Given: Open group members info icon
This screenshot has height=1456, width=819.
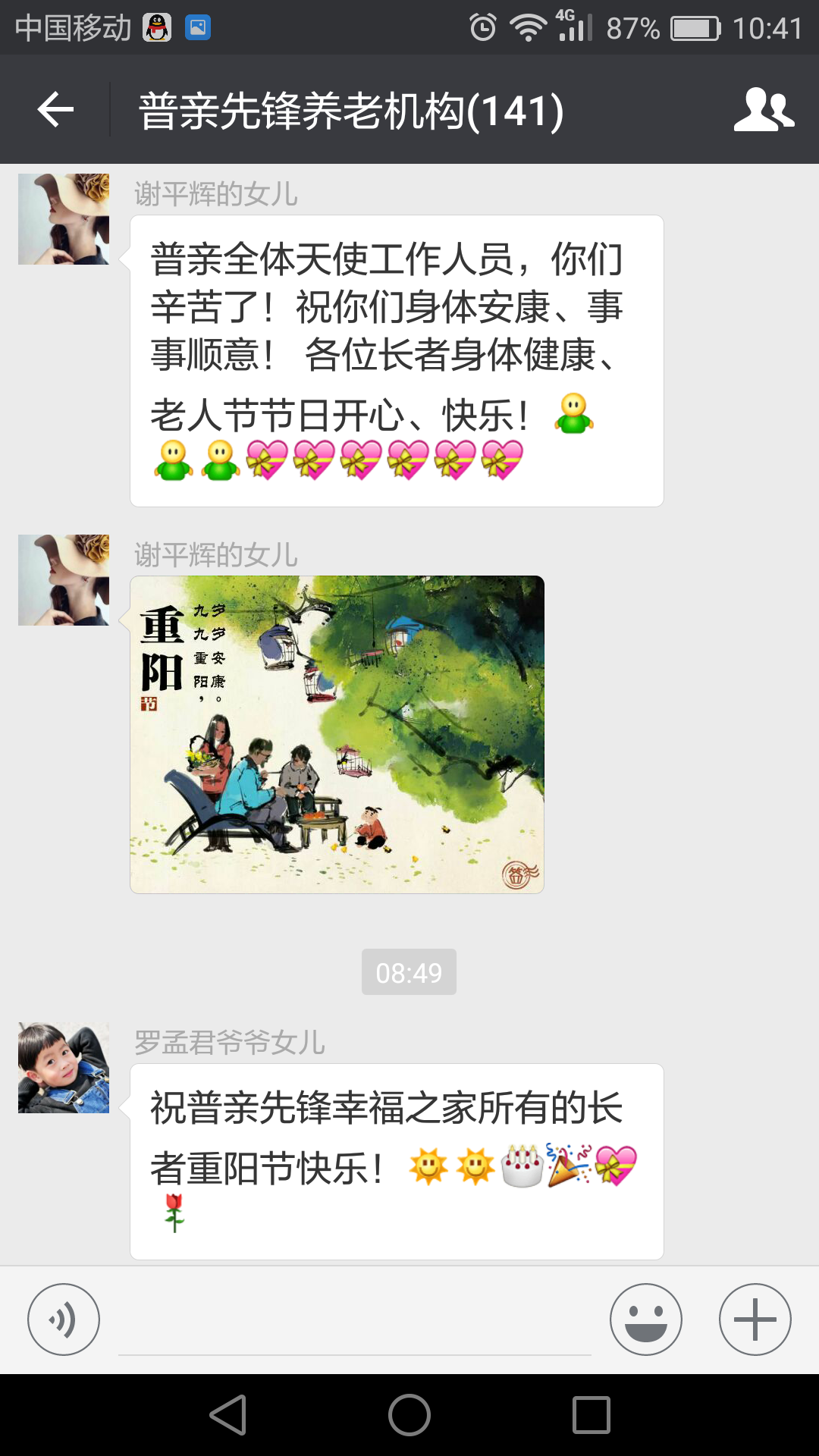Looking at the screenshot, I should pyautogui.click(x=764, y=110).
